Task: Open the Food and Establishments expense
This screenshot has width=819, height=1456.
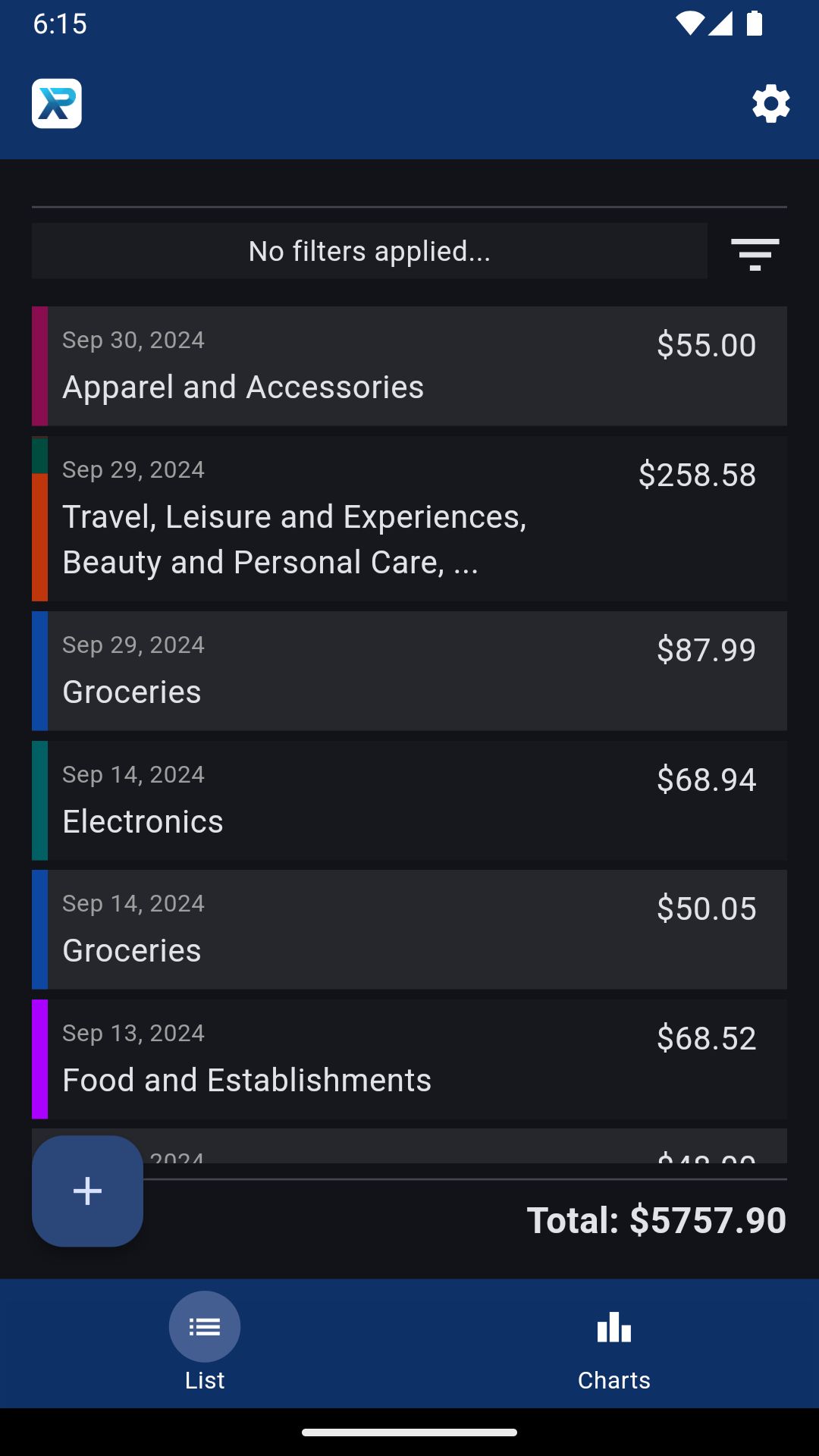Action: pyautogui.click(x=409, y=1058)
